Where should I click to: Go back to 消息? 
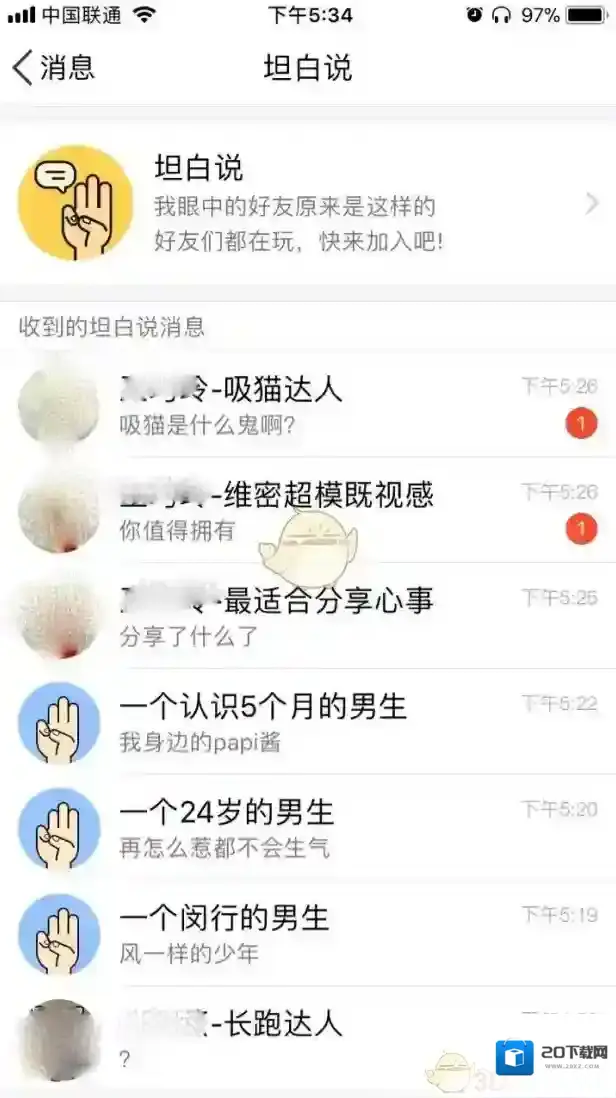click(x=54, y=68)
